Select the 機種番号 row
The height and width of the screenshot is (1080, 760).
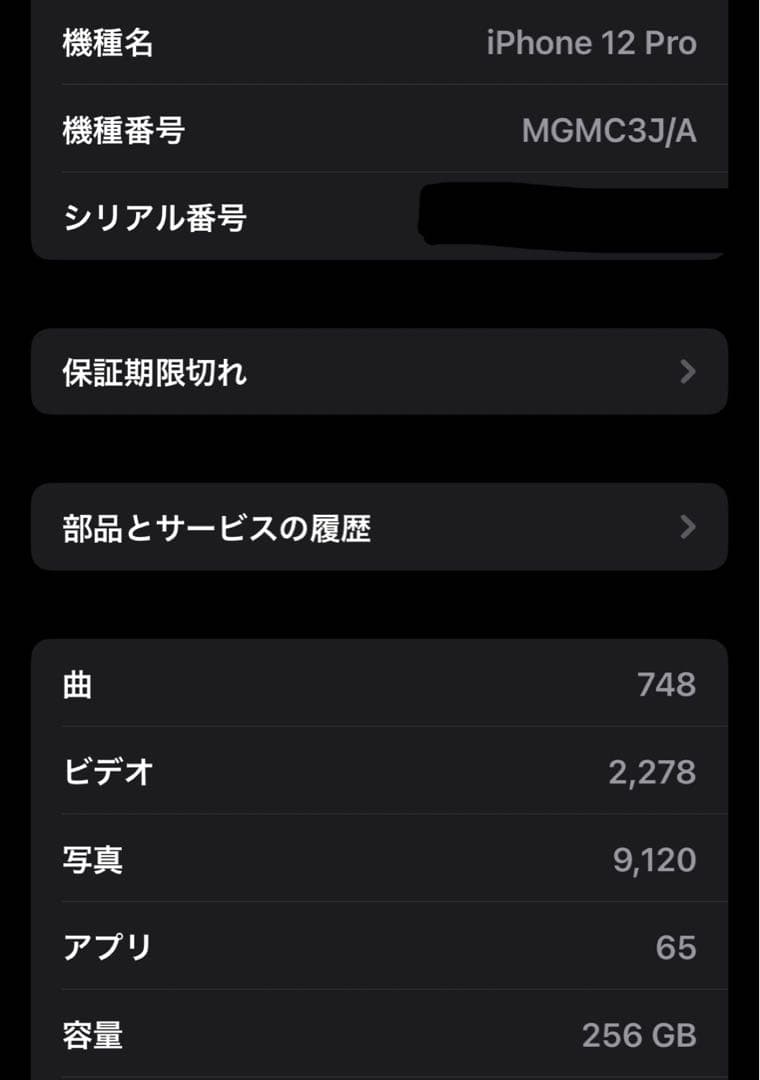(380, 130)
